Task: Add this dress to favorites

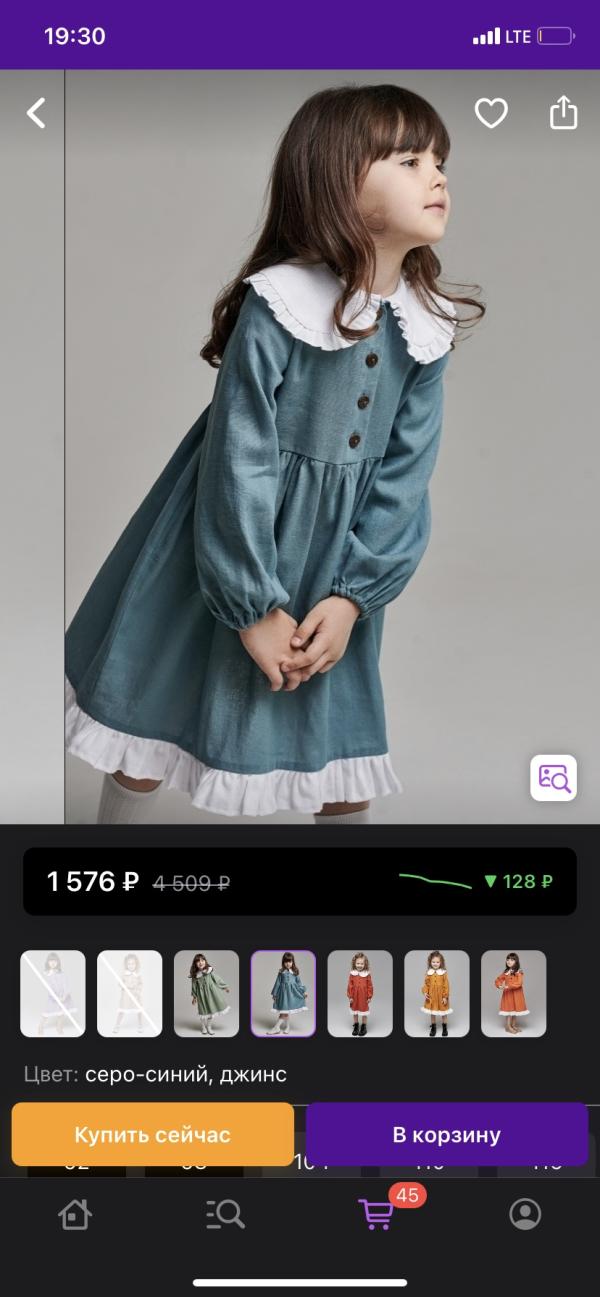Action: [491, 113]
